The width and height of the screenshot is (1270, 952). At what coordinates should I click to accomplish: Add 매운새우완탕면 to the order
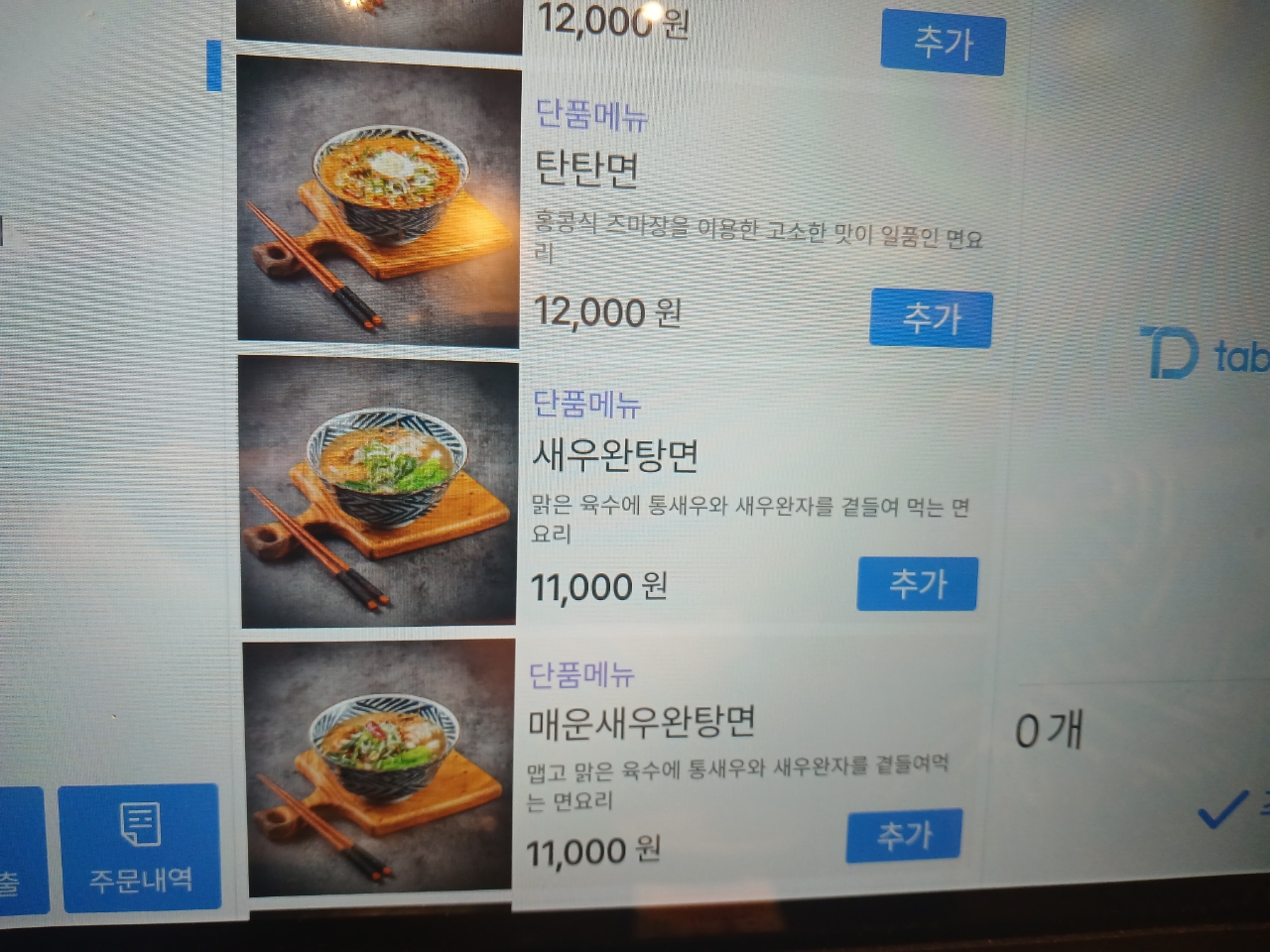coord(904,836)
